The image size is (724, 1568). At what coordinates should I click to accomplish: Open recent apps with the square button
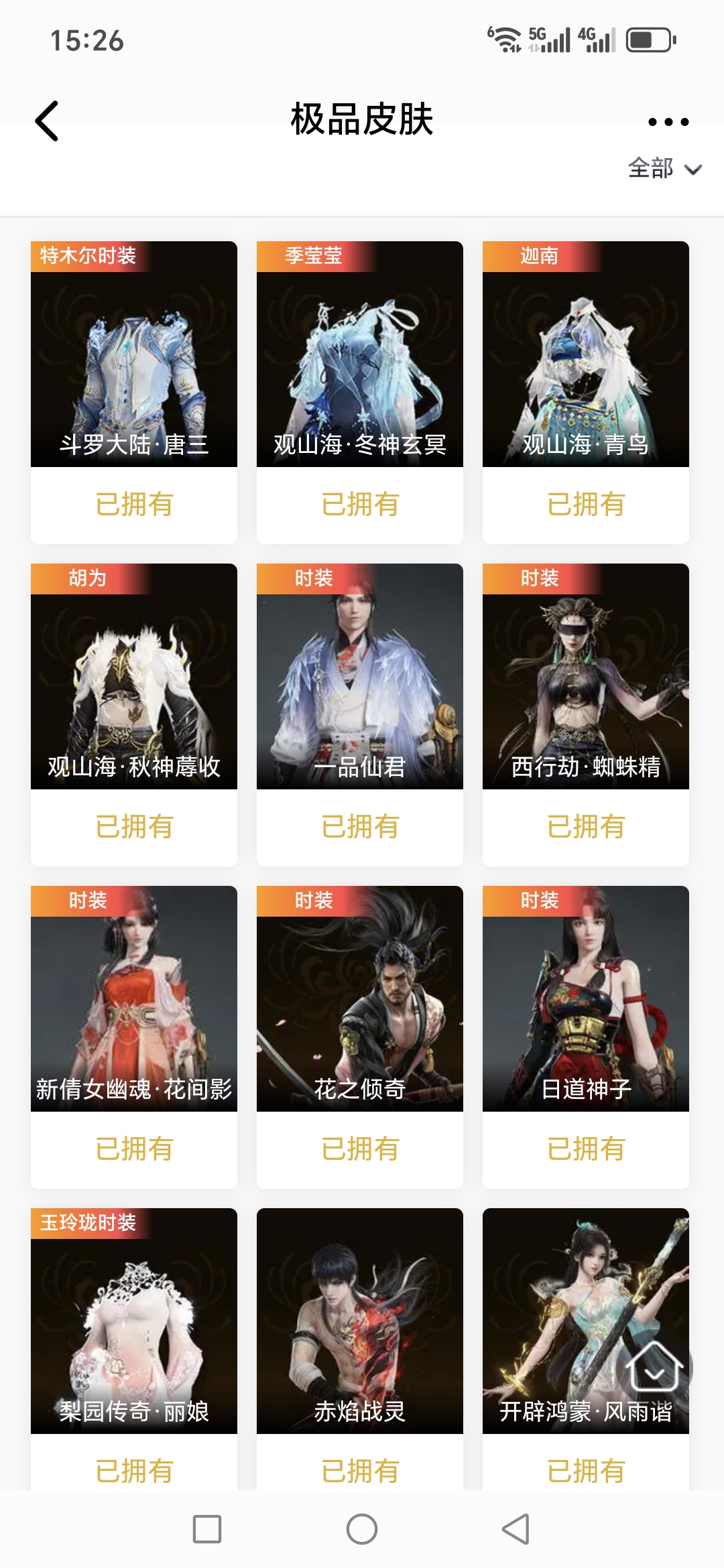click(207, 1529)
